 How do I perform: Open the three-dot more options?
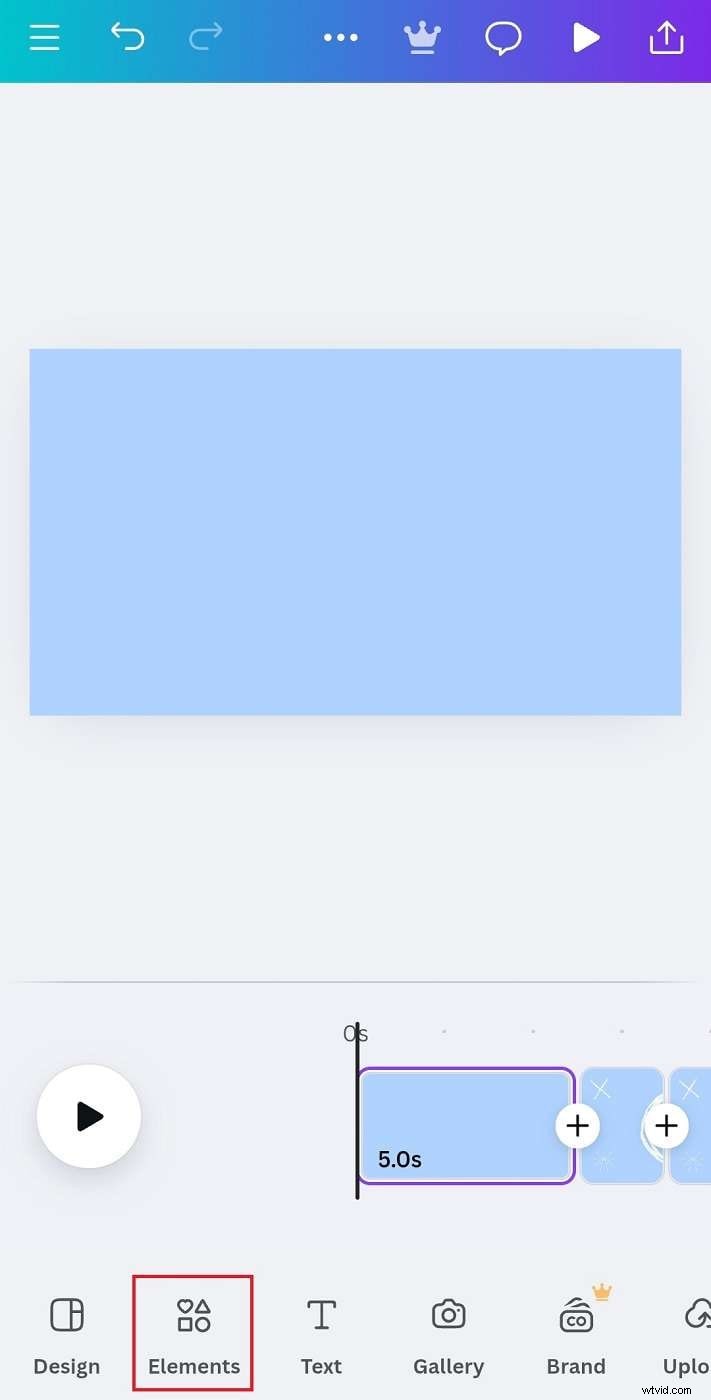[340, 38]
